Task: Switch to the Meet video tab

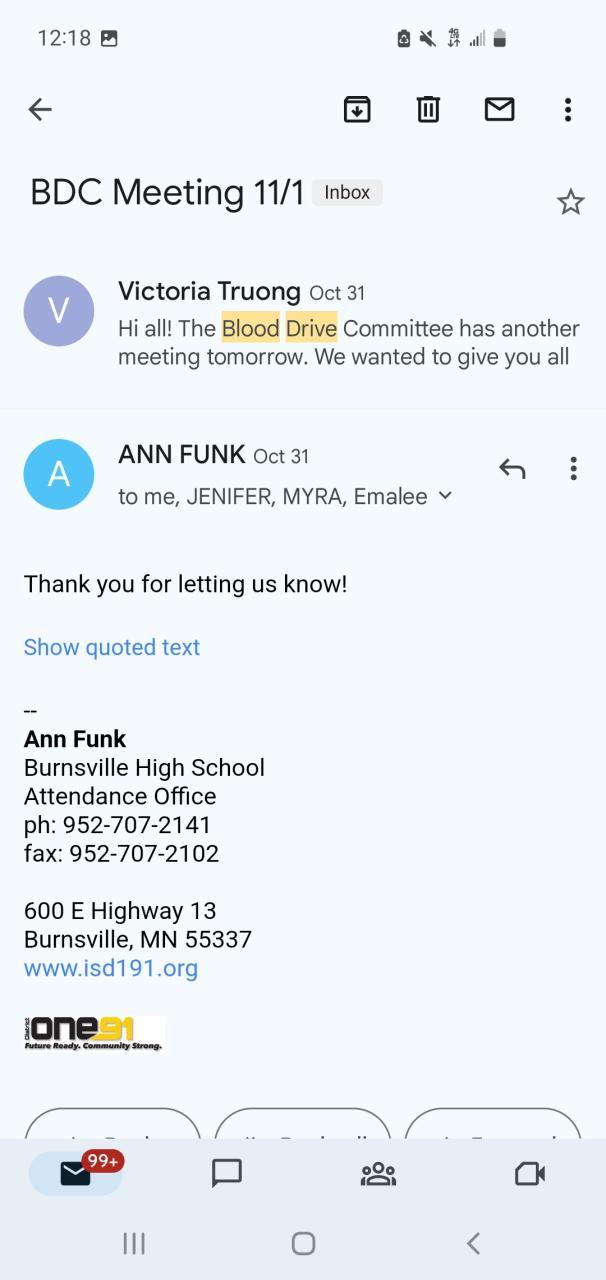Action: pyautogui.click(x=529, y=1173)
